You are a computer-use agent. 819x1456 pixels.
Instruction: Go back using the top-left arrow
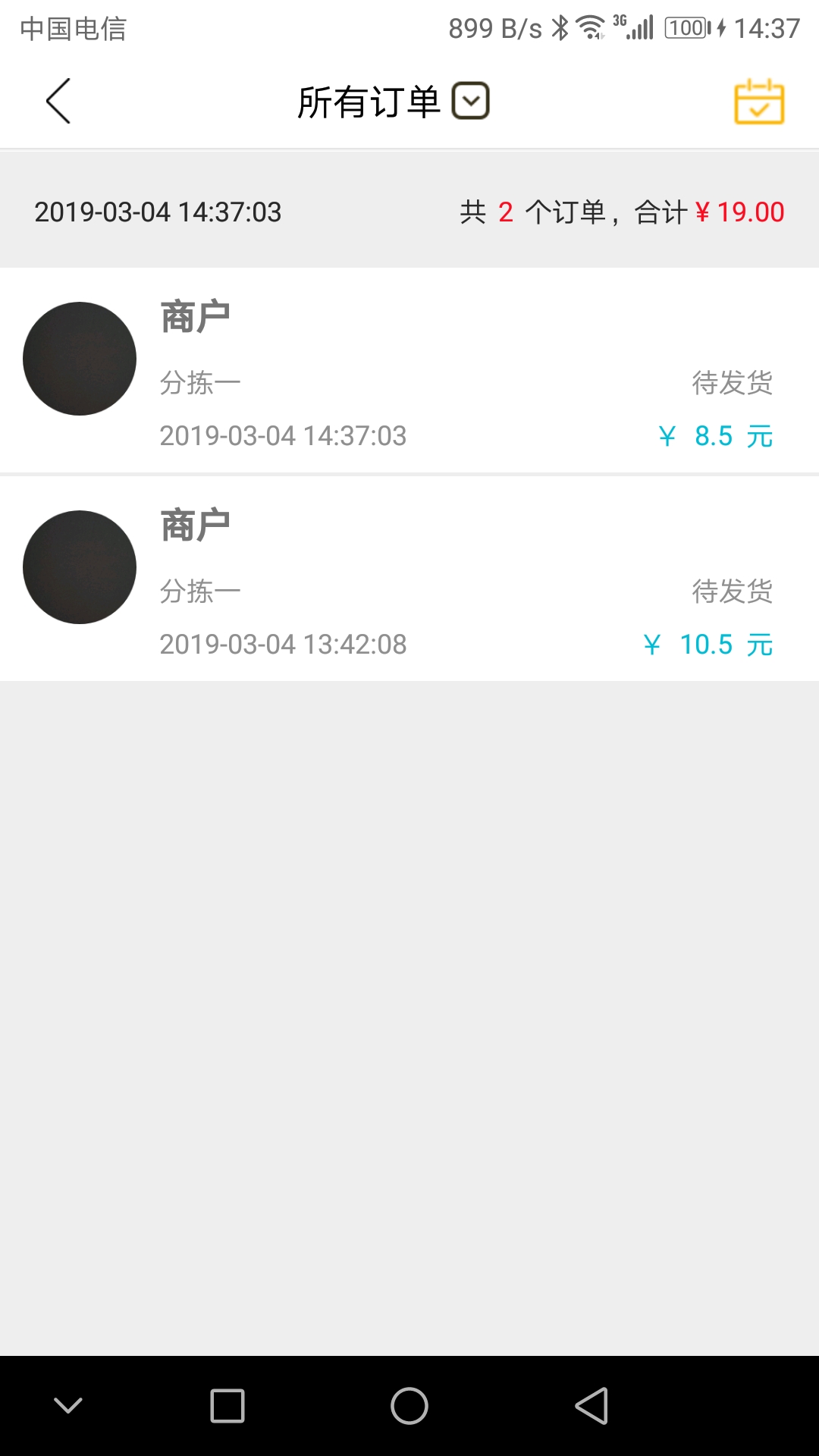pyautogui.click(x=58, y=101)
